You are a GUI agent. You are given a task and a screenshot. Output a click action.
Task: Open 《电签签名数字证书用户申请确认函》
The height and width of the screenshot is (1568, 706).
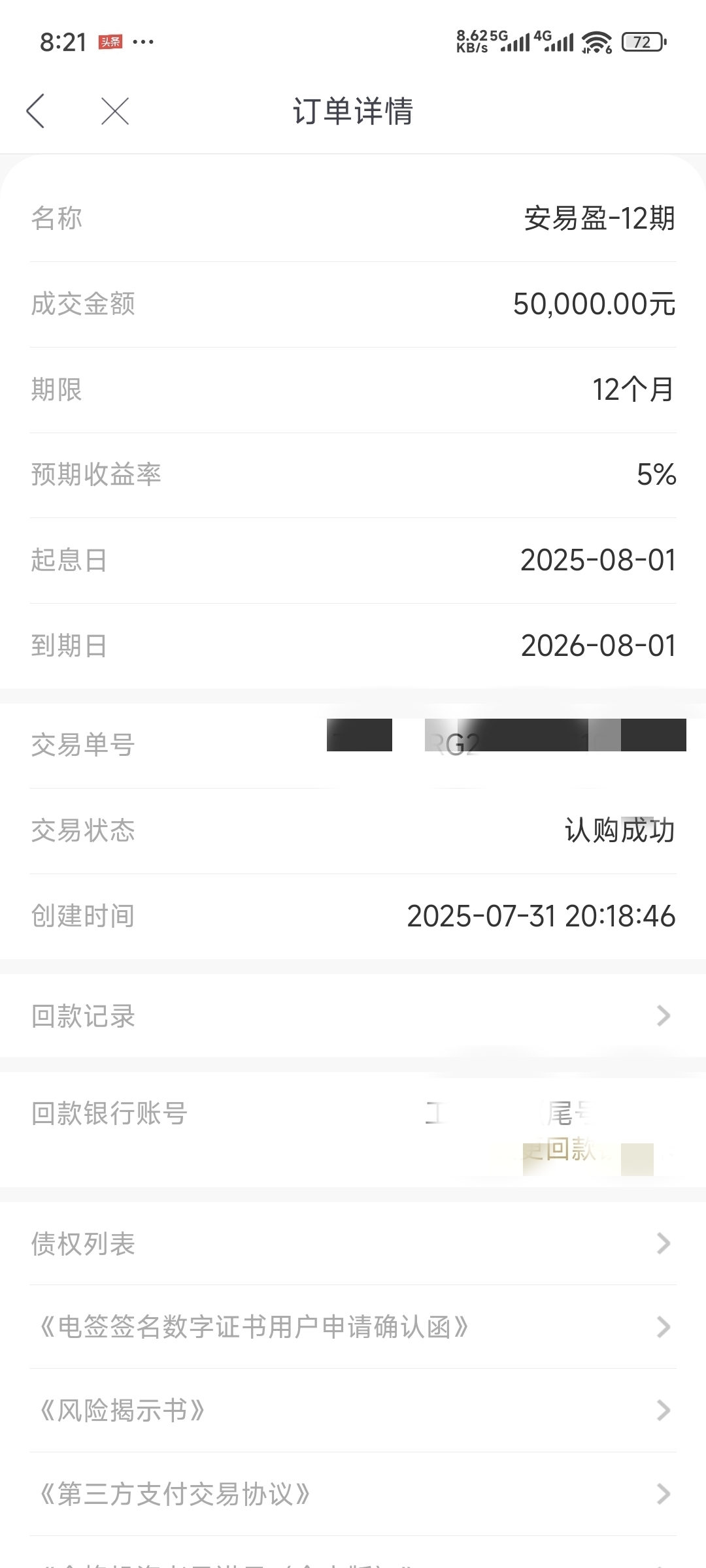(x=353, y=1327)
